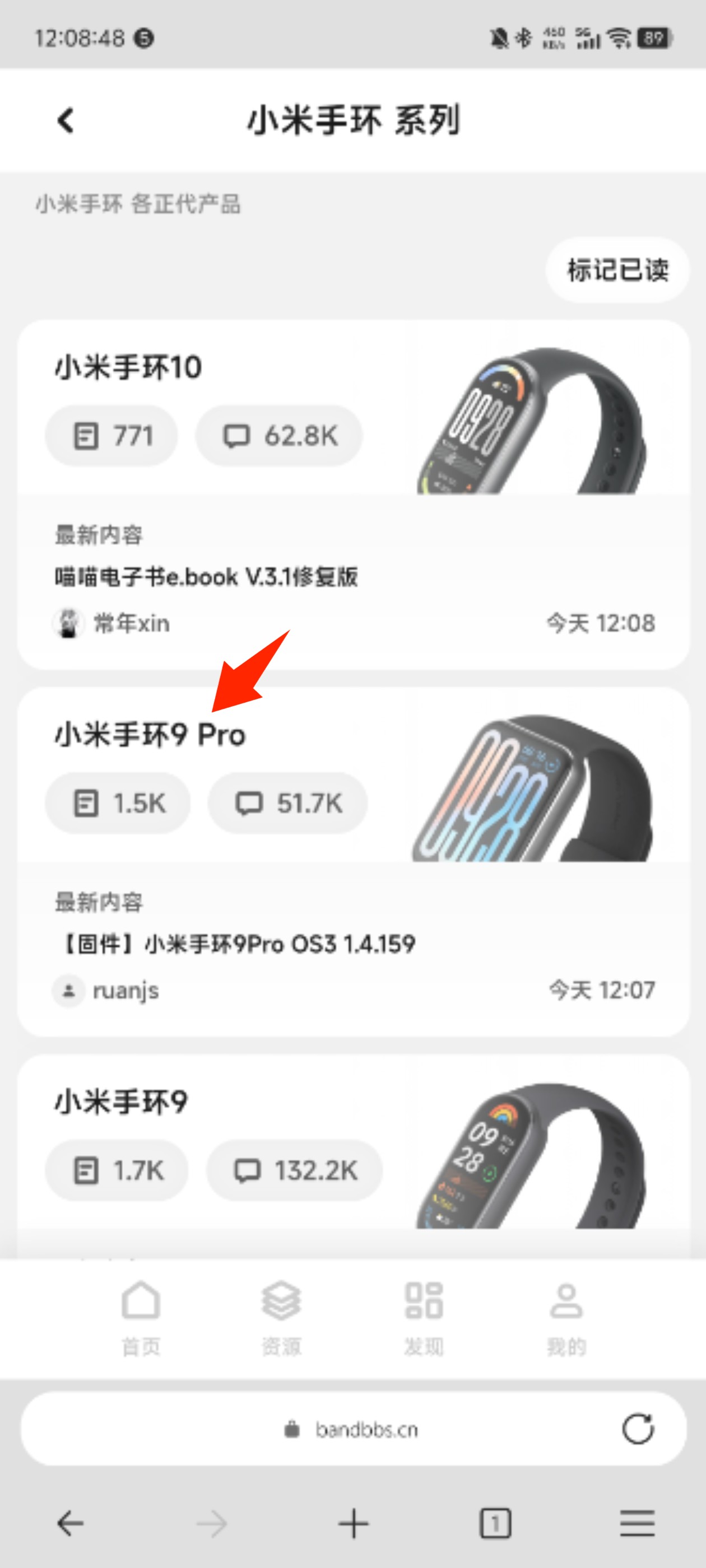The height and width of the screenshot is (1568, 706).
Task: Go back using the header arrow
Action: tap(66, 120)
